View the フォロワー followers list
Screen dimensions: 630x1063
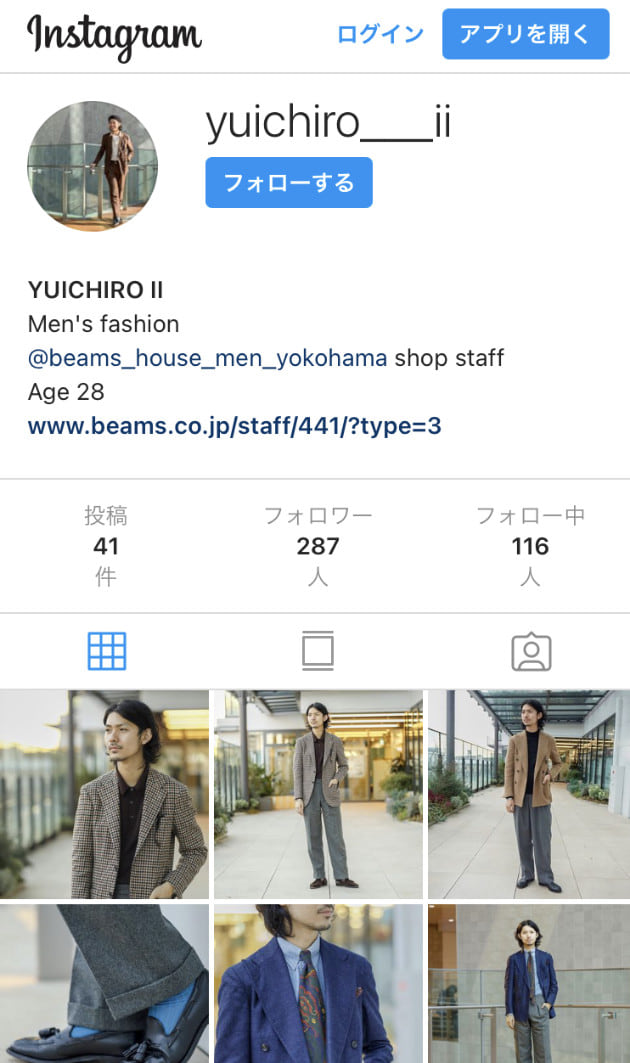coord(318,545)
